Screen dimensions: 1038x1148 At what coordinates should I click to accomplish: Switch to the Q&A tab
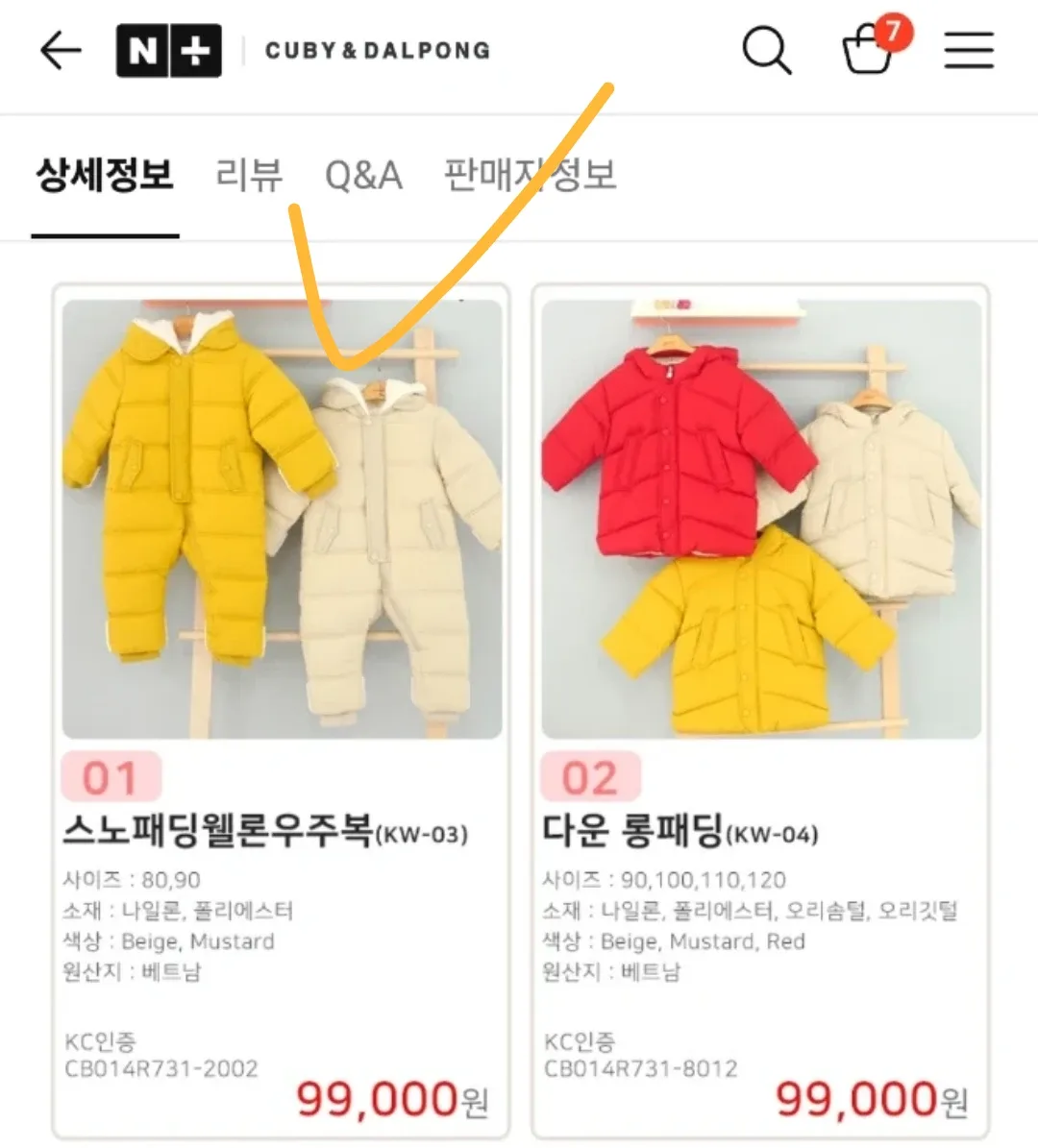tap(363, 176)
